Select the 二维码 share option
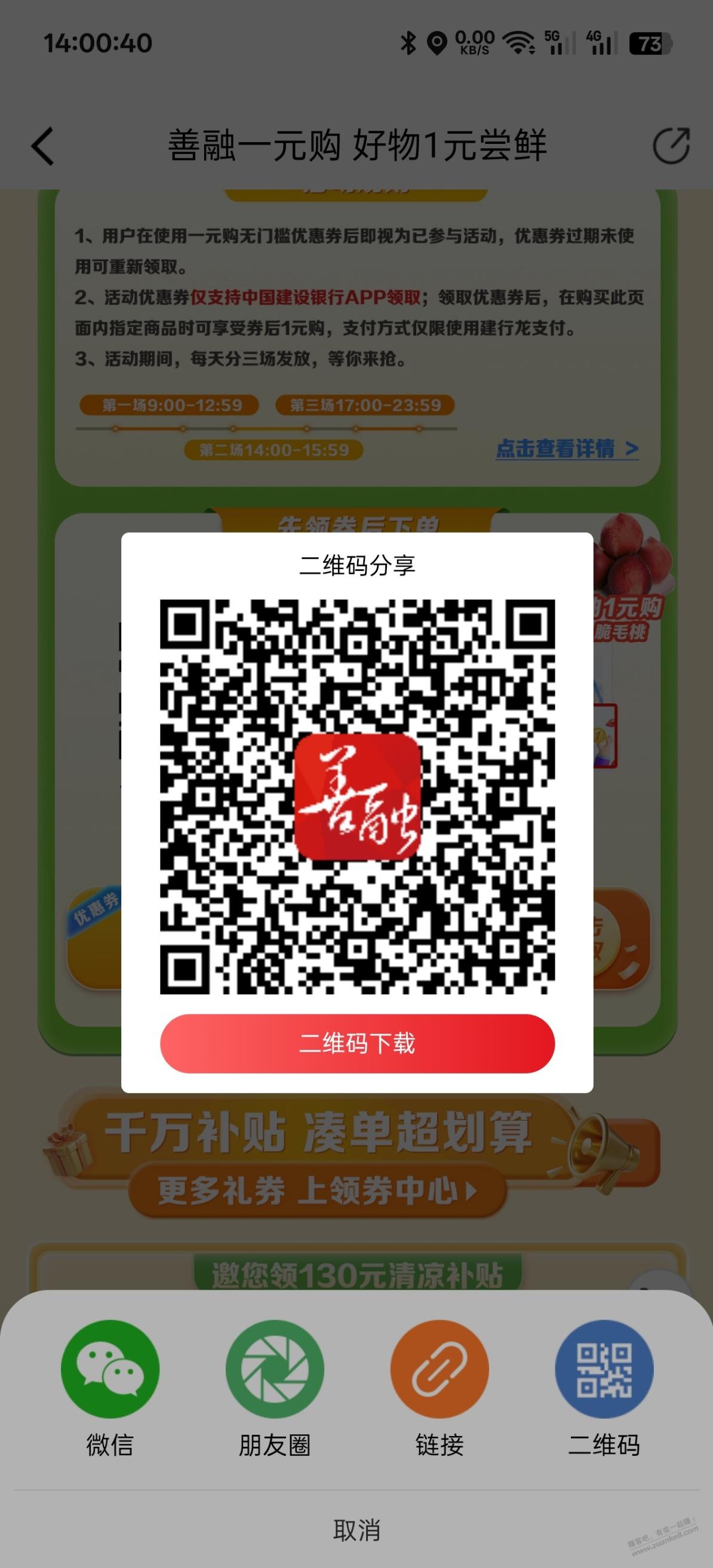The image size is (713, 1568). coord(603,1369)
